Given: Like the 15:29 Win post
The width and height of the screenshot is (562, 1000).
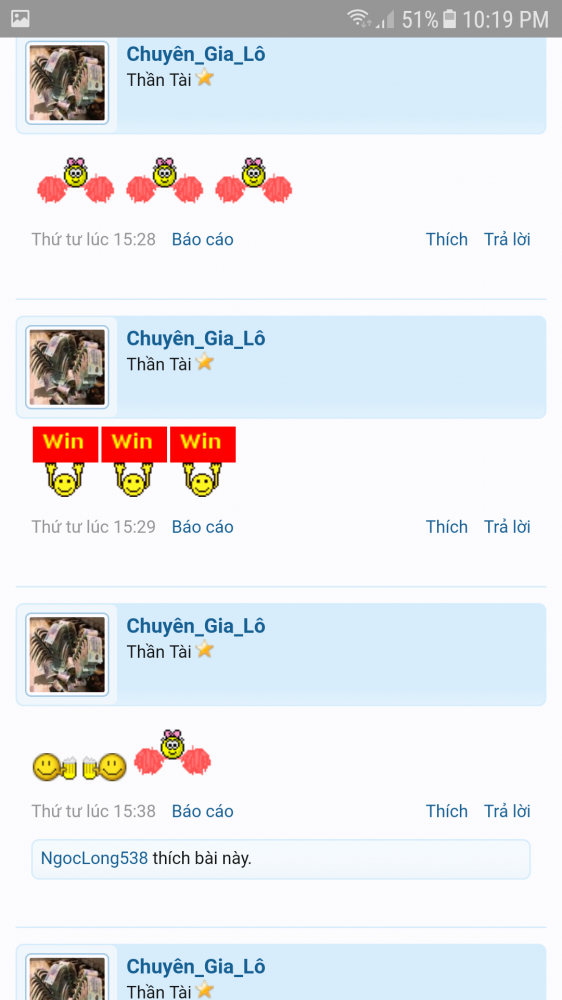Looking at the screenshot, I should click(x=447, y=527).
